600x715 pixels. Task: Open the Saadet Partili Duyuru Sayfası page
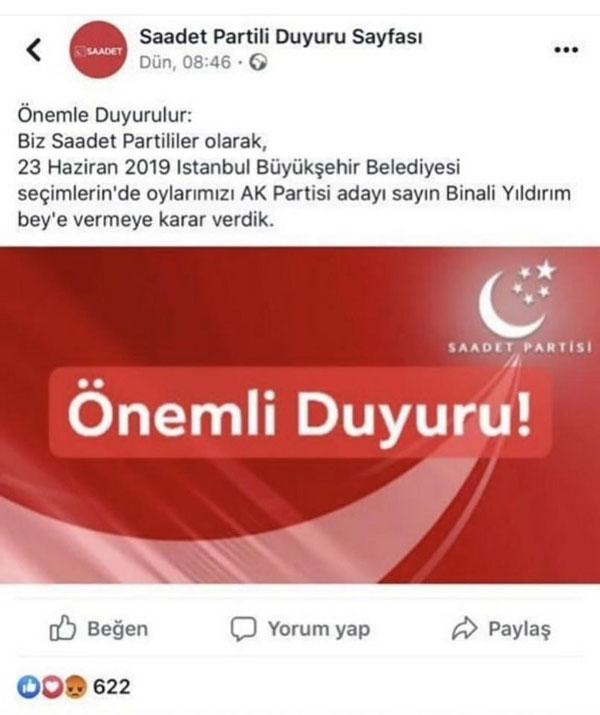280,37
